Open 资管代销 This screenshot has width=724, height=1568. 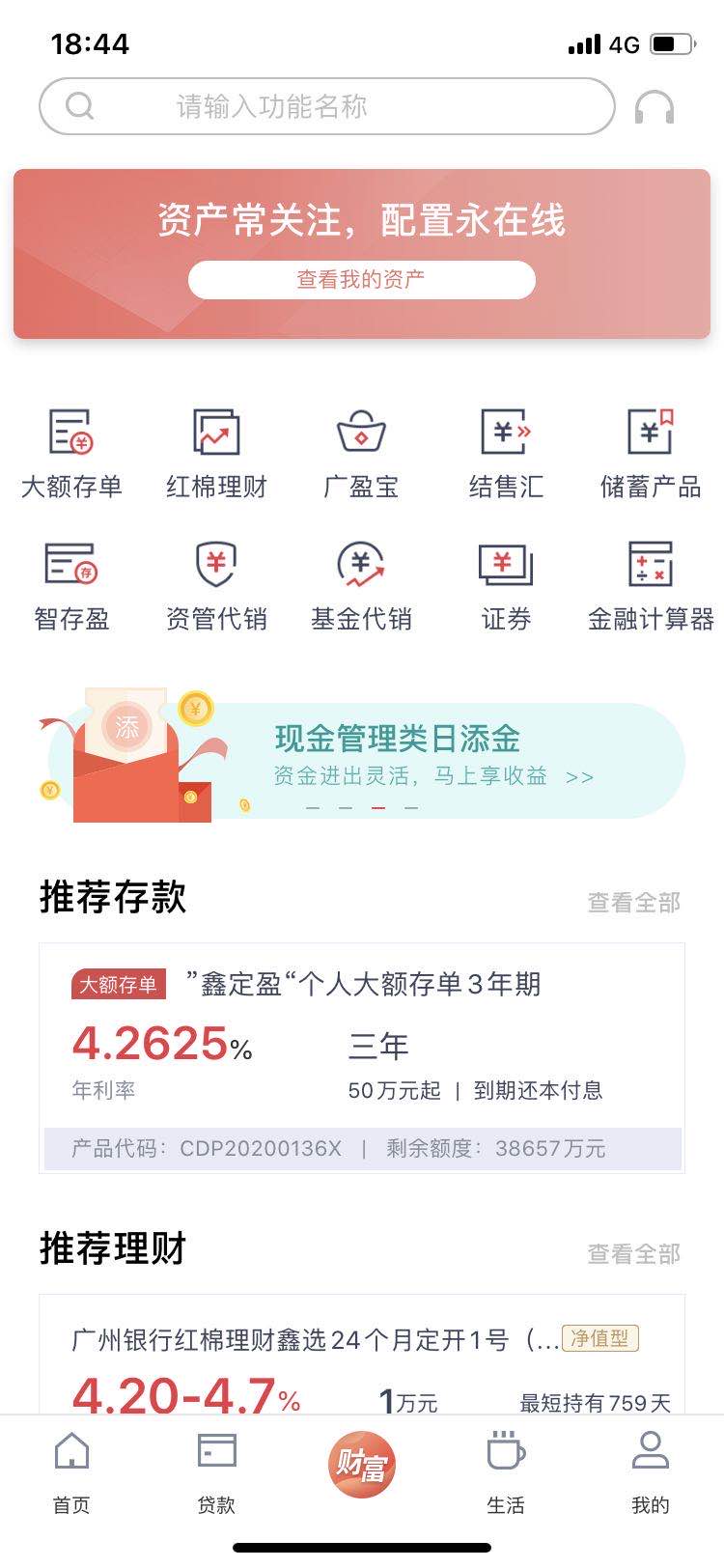tap(216, 585)
